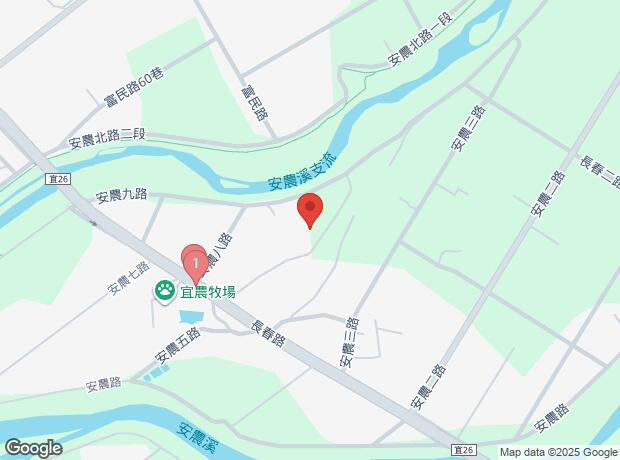Open the 宜農牧場 place marker
The width and height of the screenshot is (620, 460).
click(x=163, y=292)
